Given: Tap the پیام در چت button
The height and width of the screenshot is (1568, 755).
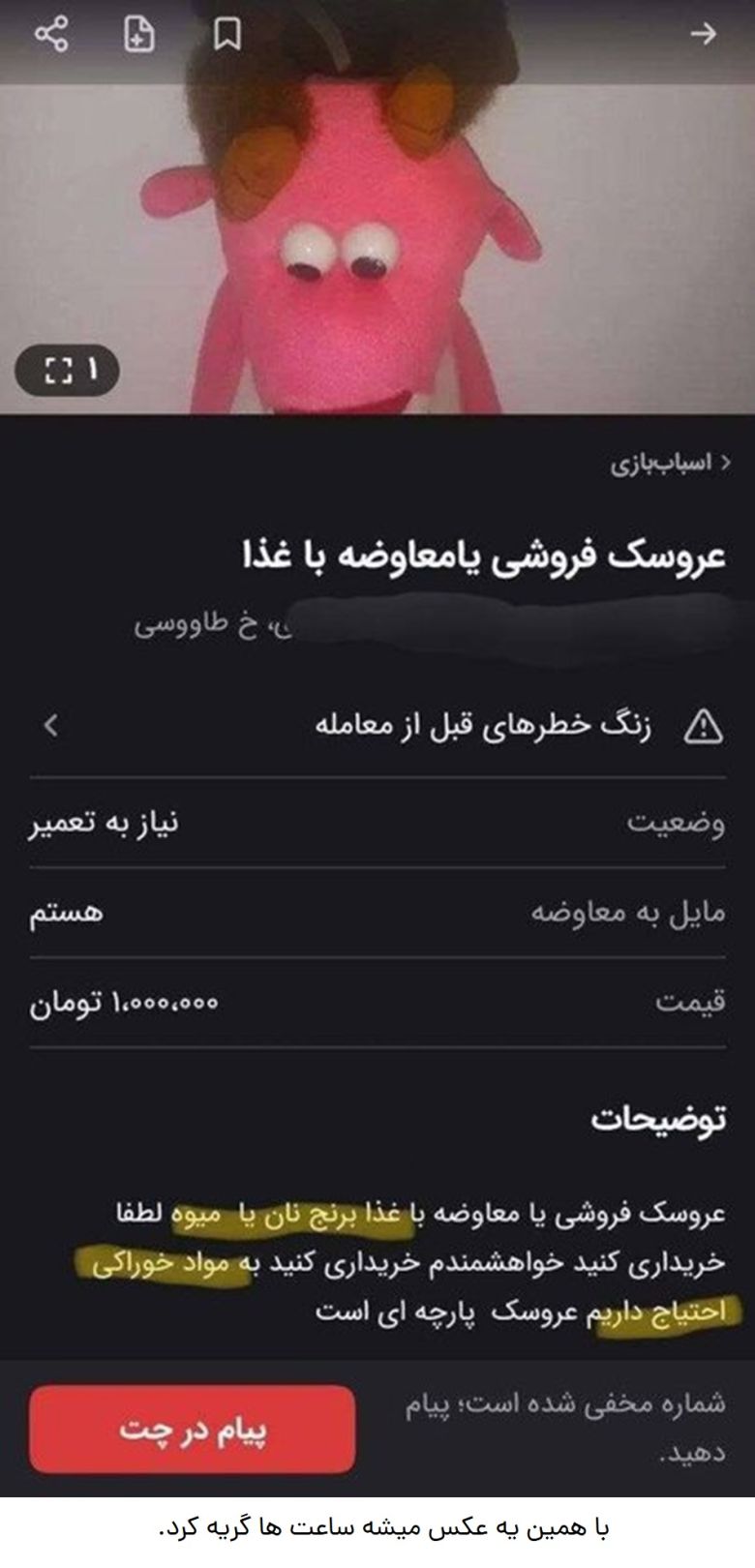Looking at the screenshot, I should click(193, 1430).
